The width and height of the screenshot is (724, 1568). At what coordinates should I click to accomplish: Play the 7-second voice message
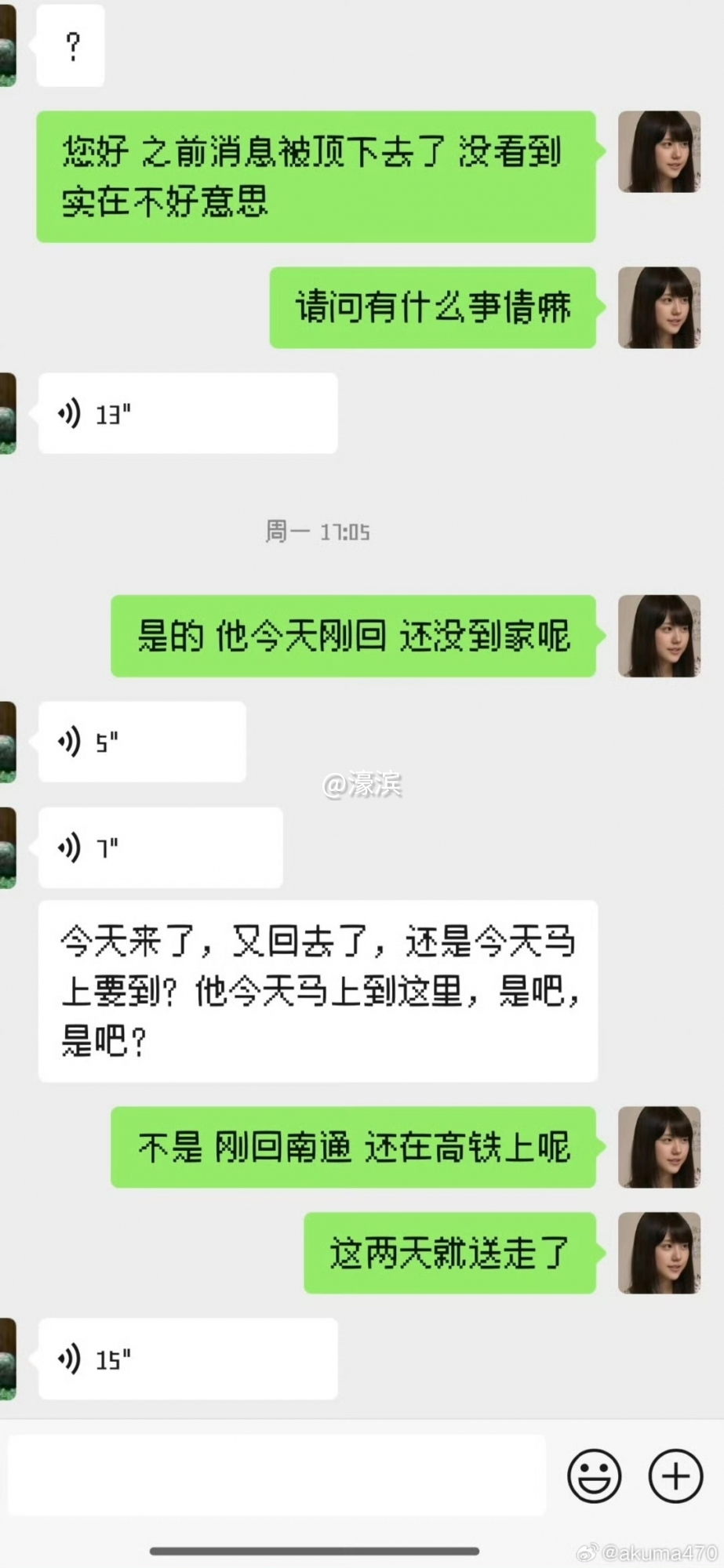coord(160,848)
